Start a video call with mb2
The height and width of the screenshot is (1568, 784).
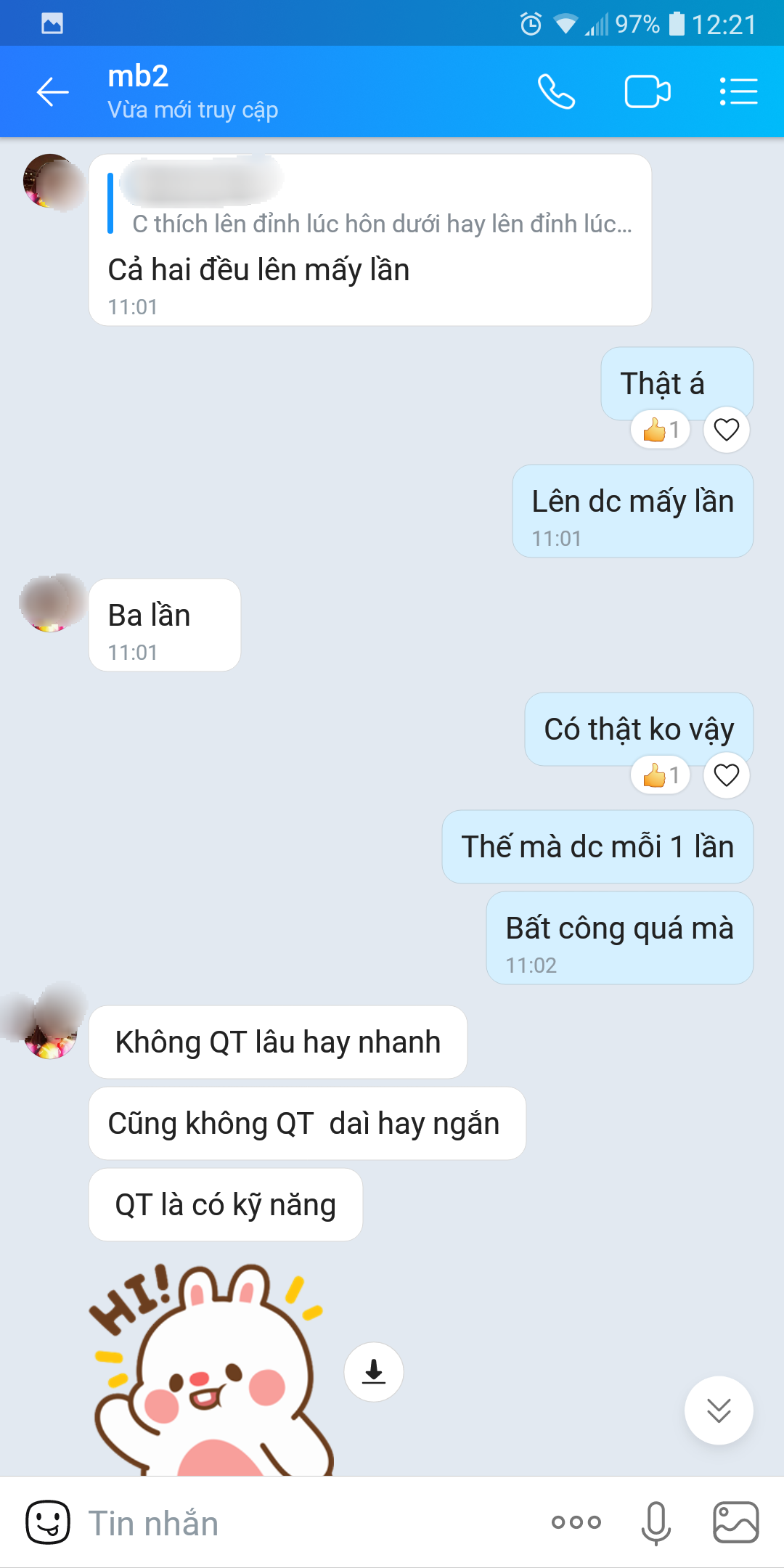pyautogui.click(x=648, y=92)
